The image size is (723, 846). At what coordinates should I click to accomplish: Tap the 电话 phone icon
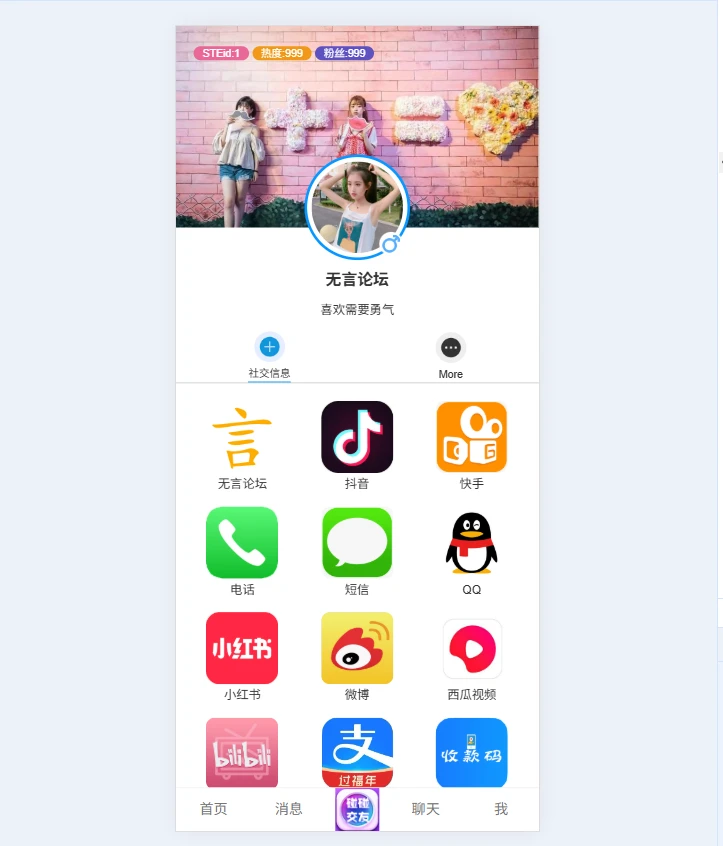pyautogui.click(x=242, y=542)
